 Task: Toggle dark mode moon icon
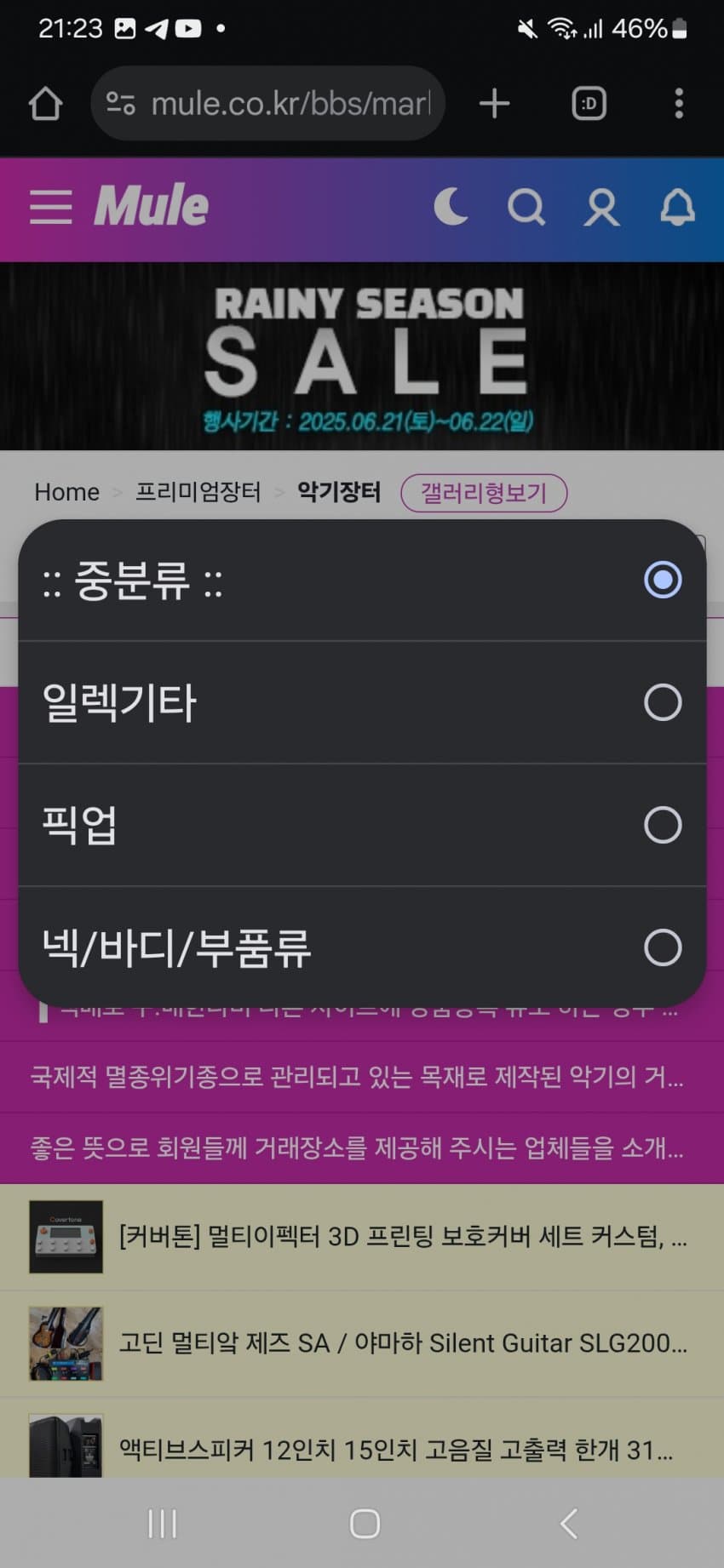[451, 207]
